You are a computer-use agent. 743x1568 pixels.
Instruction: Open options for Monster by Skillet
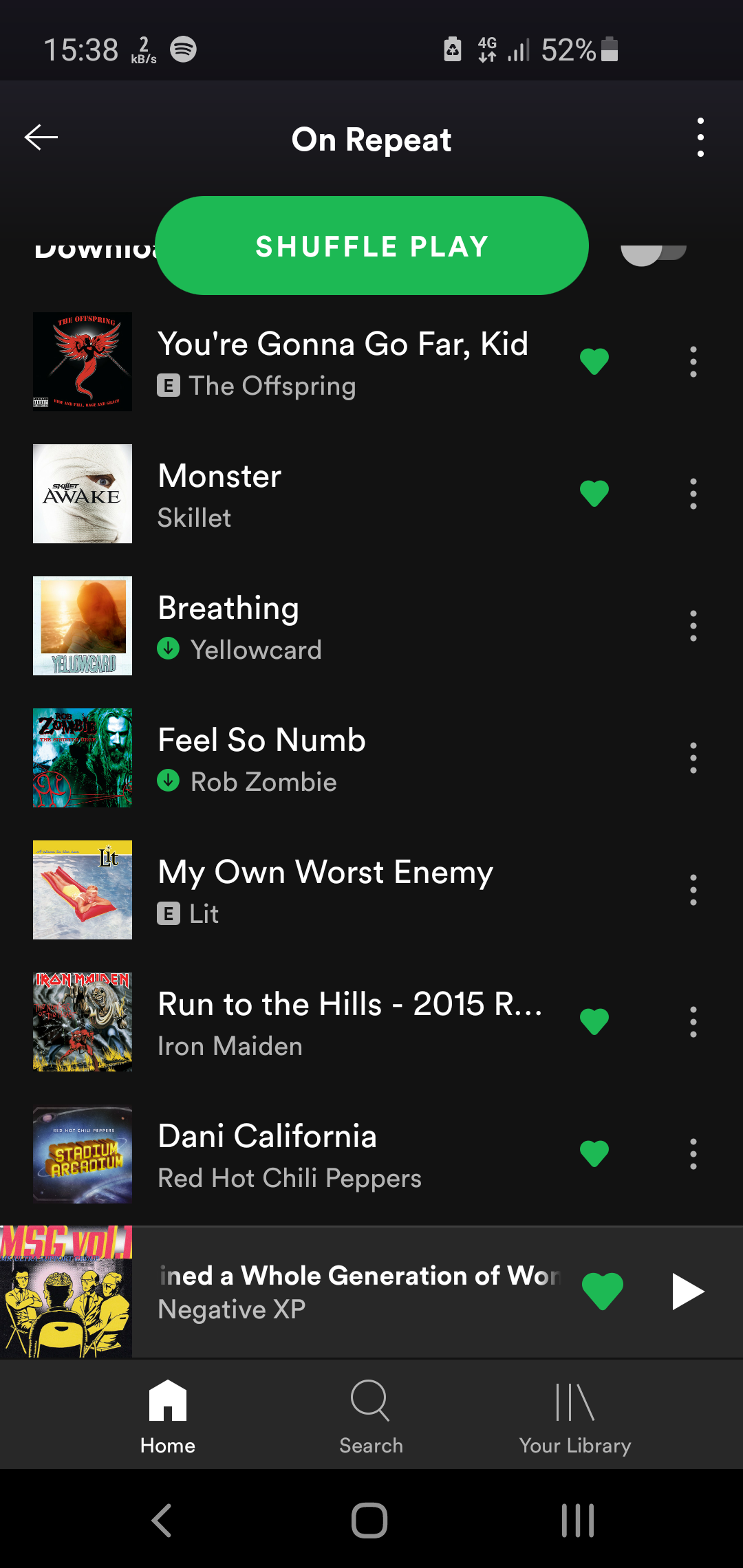tap(693, 494)
